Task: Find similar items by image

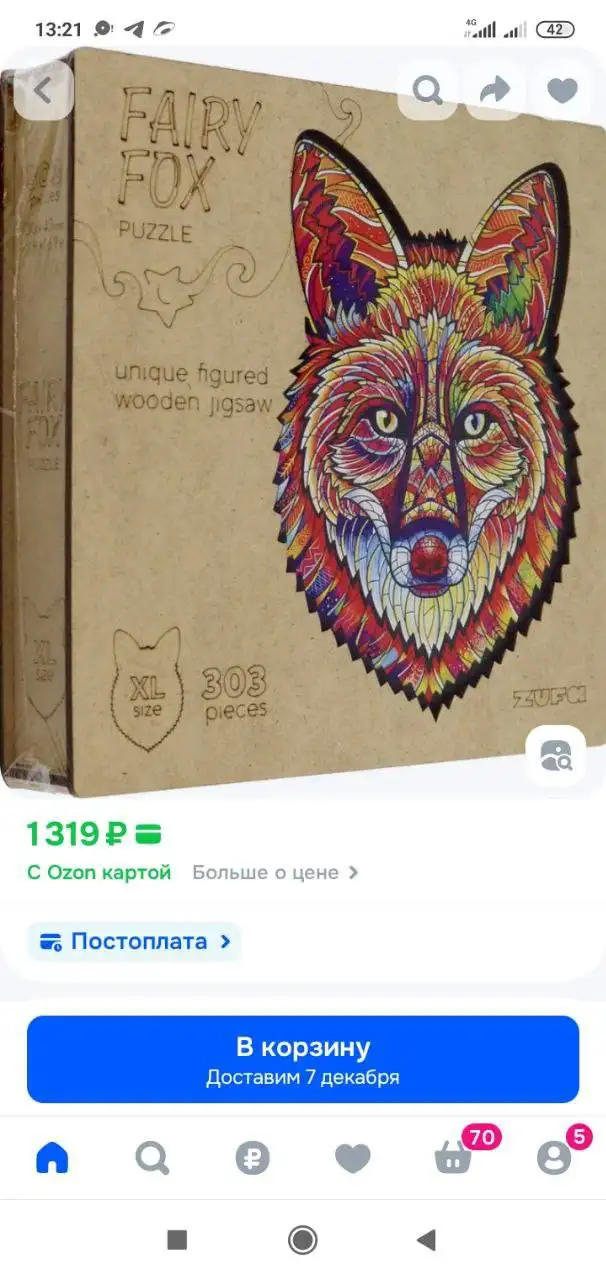Action: point(555,756)
